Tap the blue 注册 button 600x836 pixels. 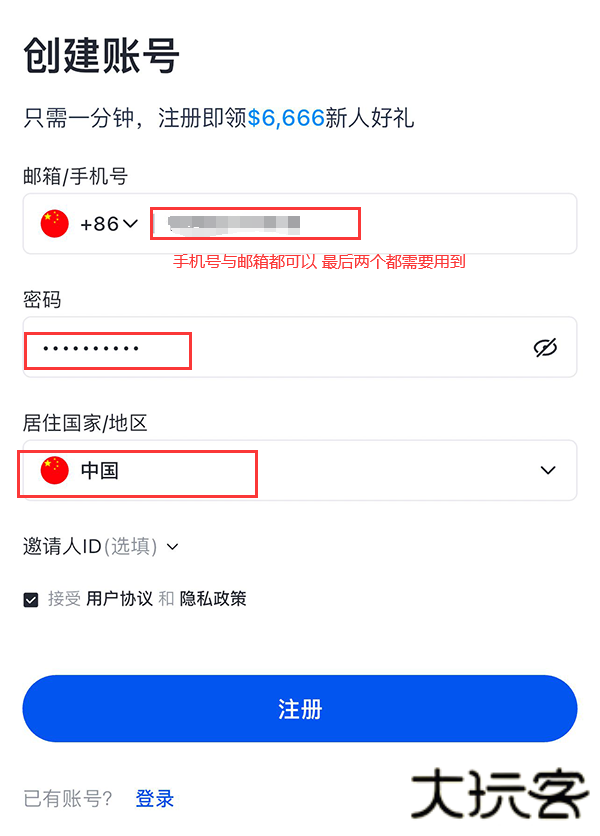[x=300, y=709]
